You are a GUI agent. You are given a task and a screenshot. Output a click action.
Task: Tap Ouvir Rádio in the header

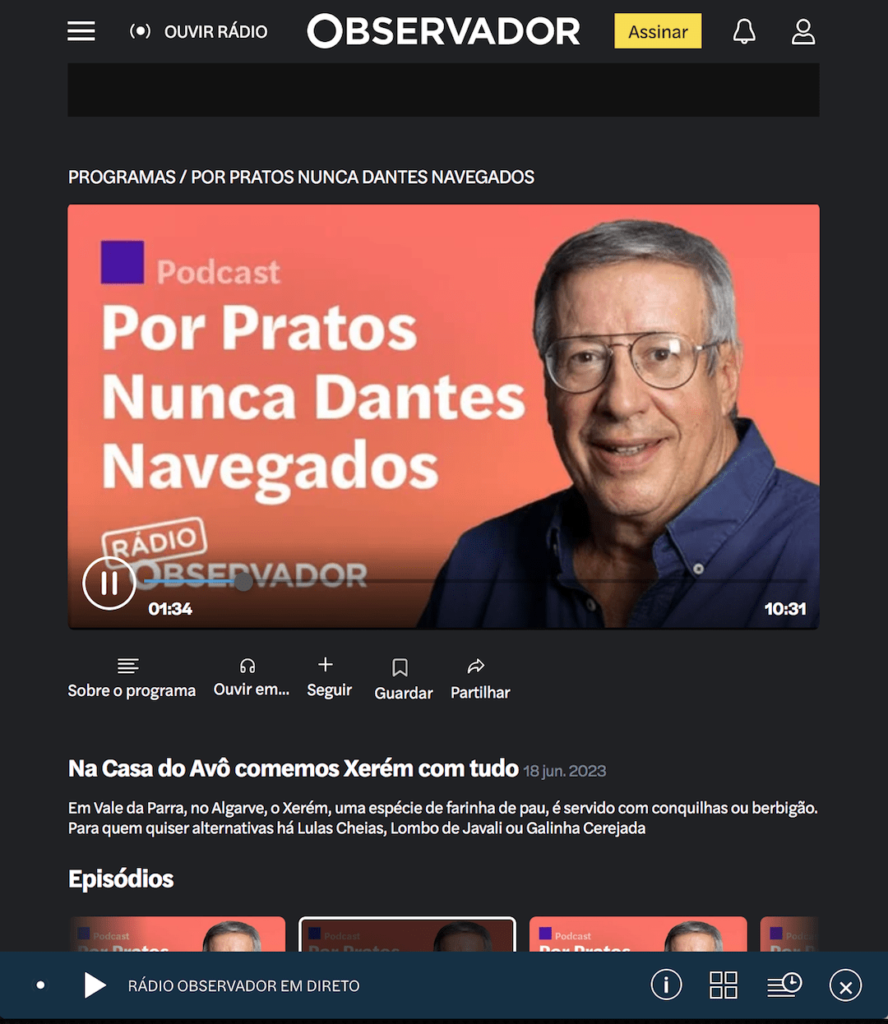tap(199, 32)
